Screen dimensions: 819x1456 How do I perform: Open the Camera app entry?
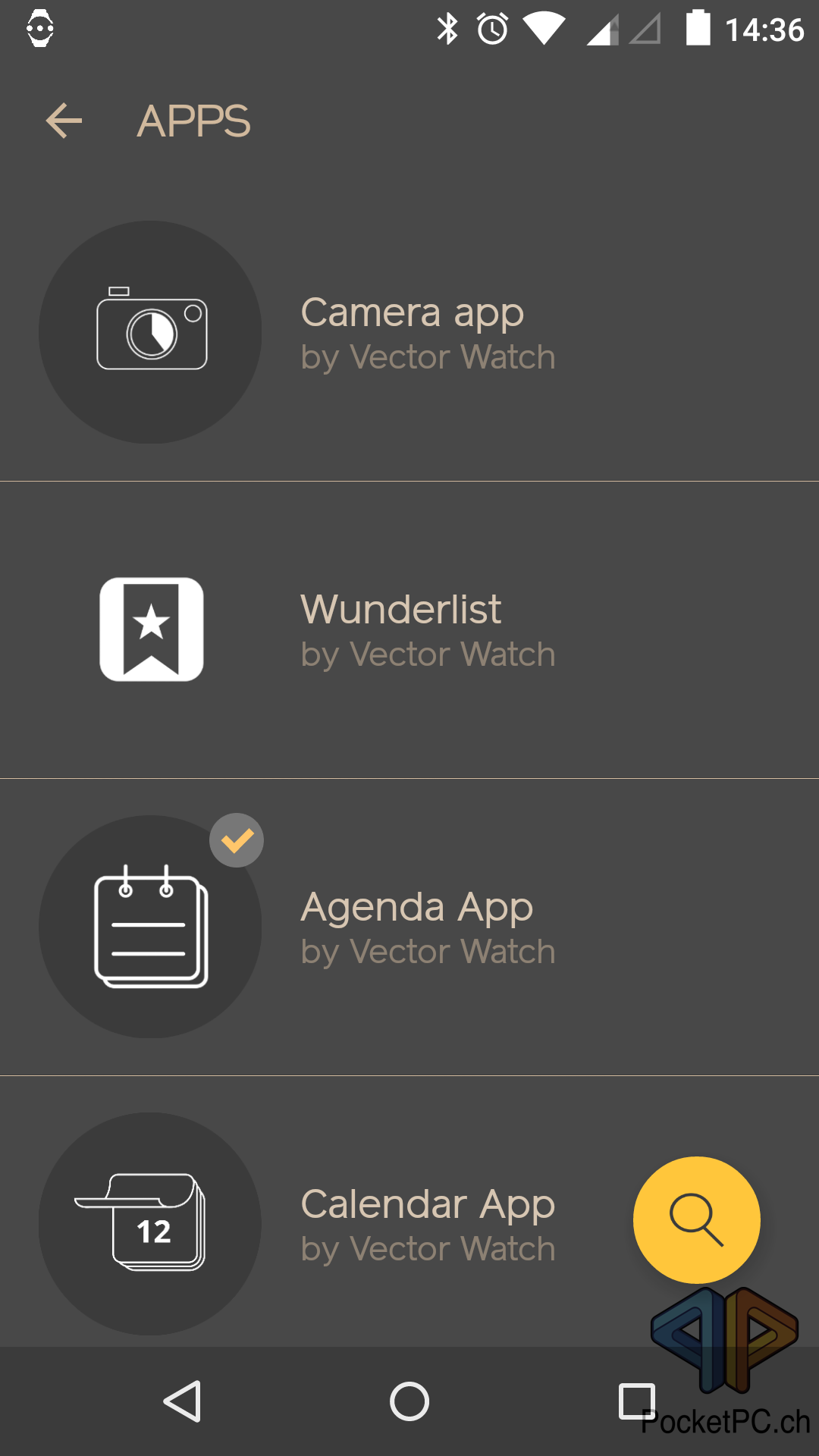[409, 332]
